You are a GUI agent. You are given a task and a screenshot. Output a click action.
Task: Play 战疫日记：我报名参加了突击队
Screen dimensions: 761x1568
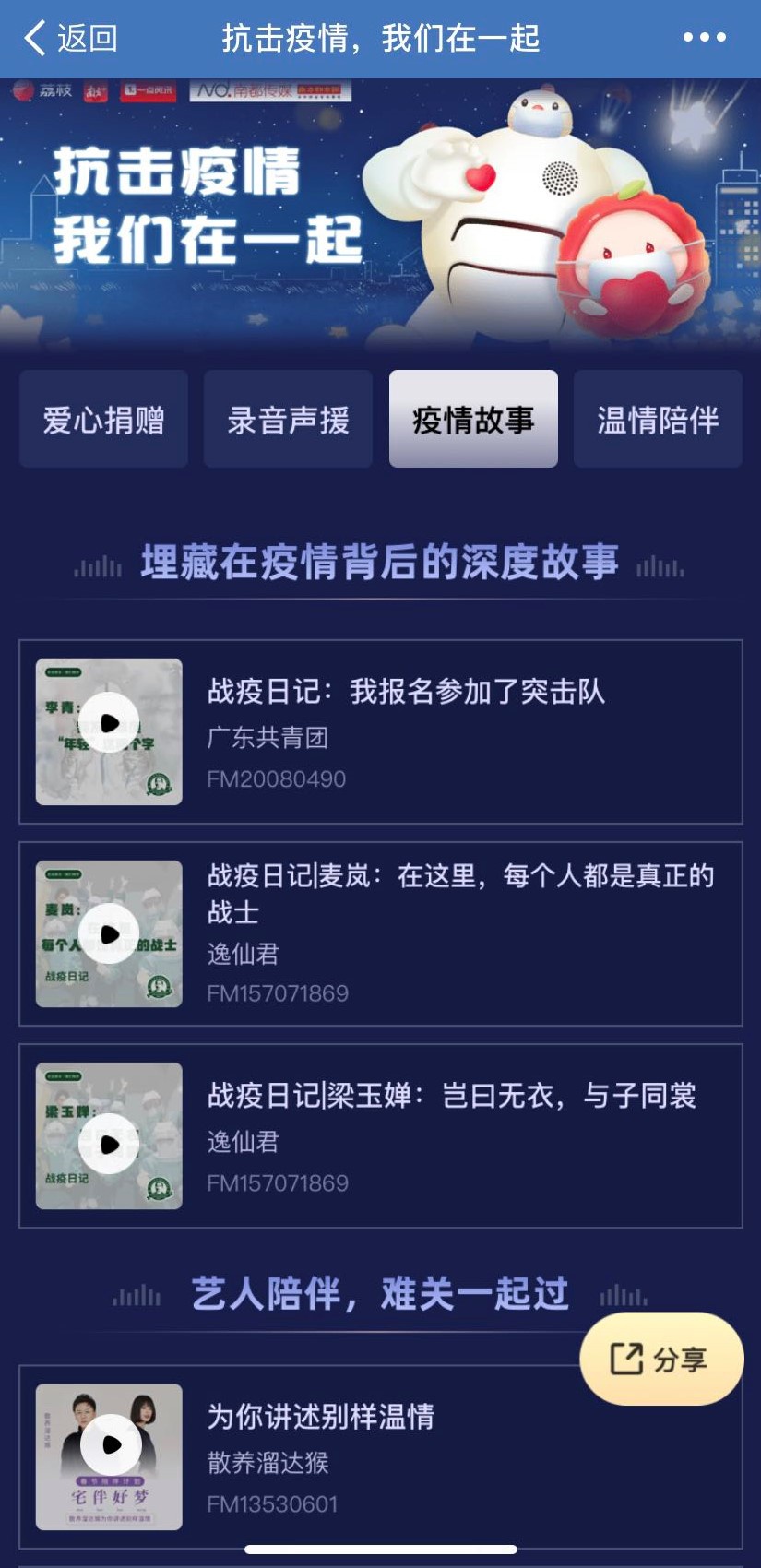[x=109, y=723]
